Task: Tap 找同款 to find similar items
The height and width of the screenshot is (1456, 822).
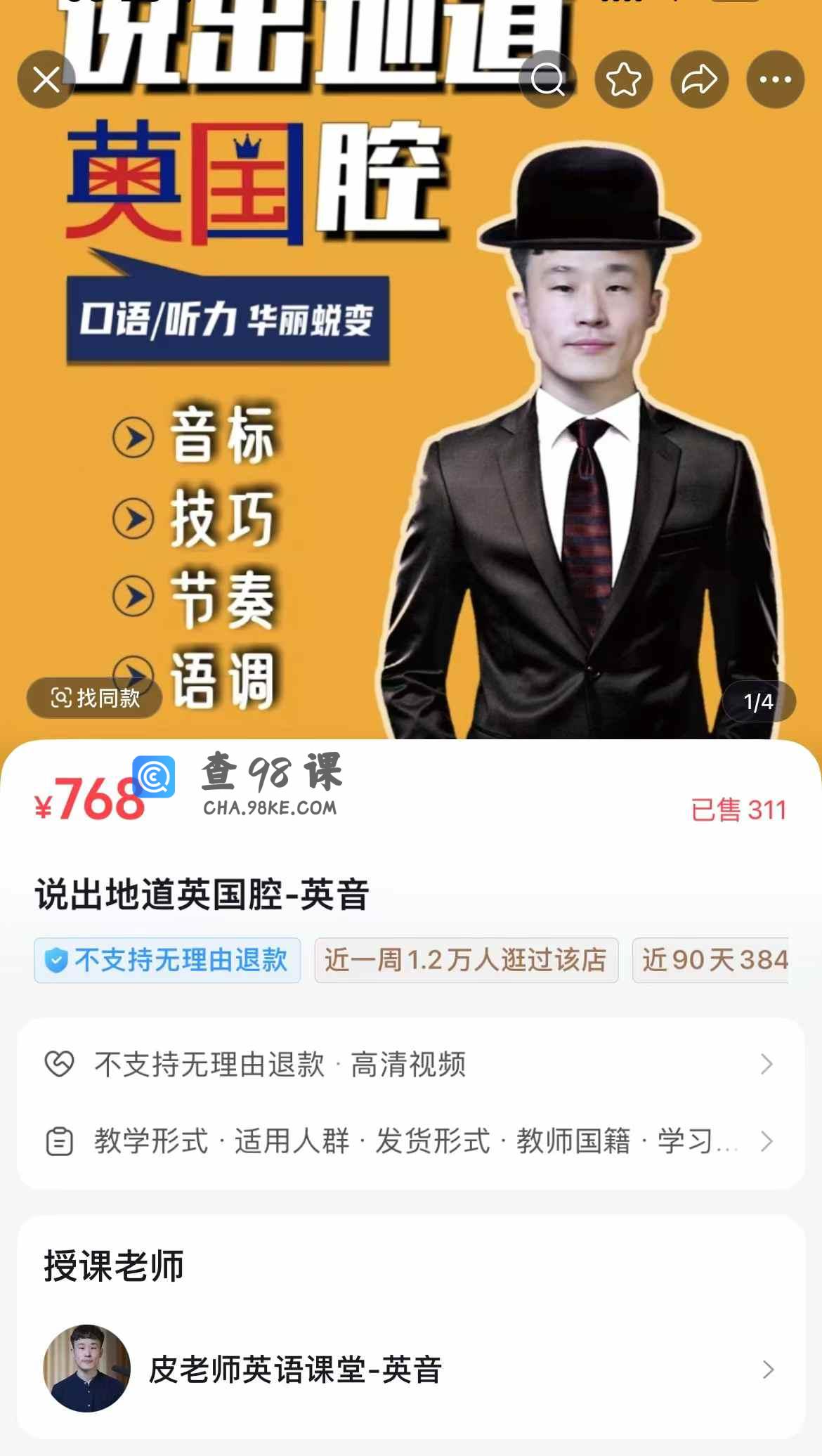Action: click(95, 698)
